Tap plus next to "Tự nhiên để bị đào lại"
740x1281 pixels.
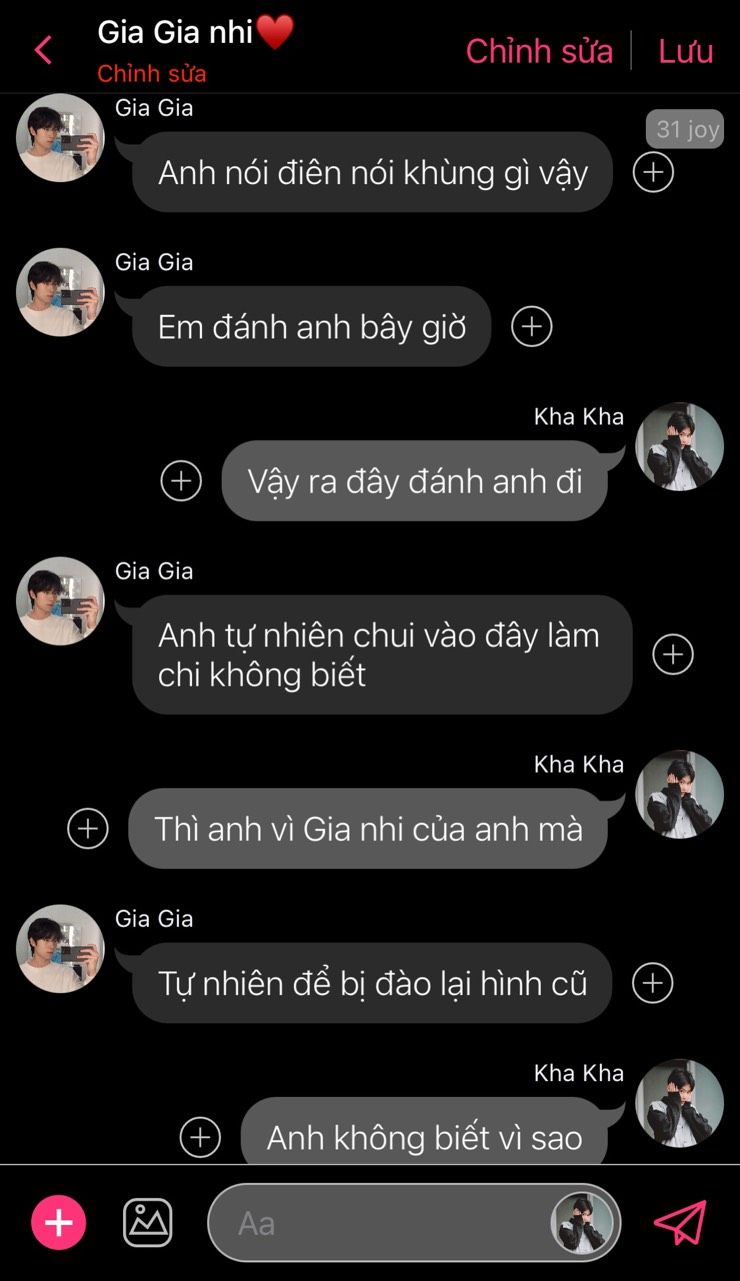click(653, 983)
